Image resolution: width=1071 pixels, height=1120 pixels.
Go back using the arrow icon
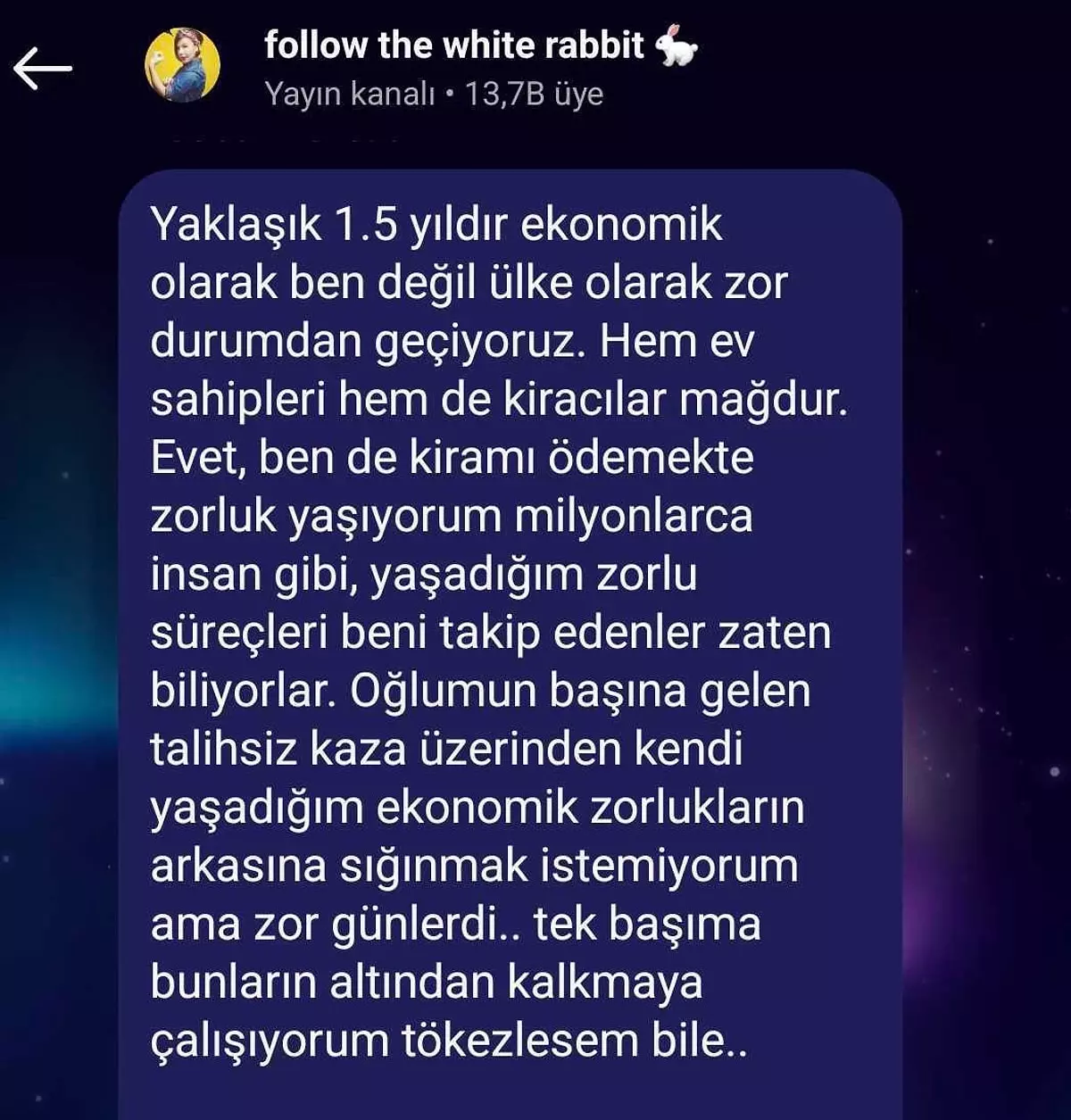42,68
